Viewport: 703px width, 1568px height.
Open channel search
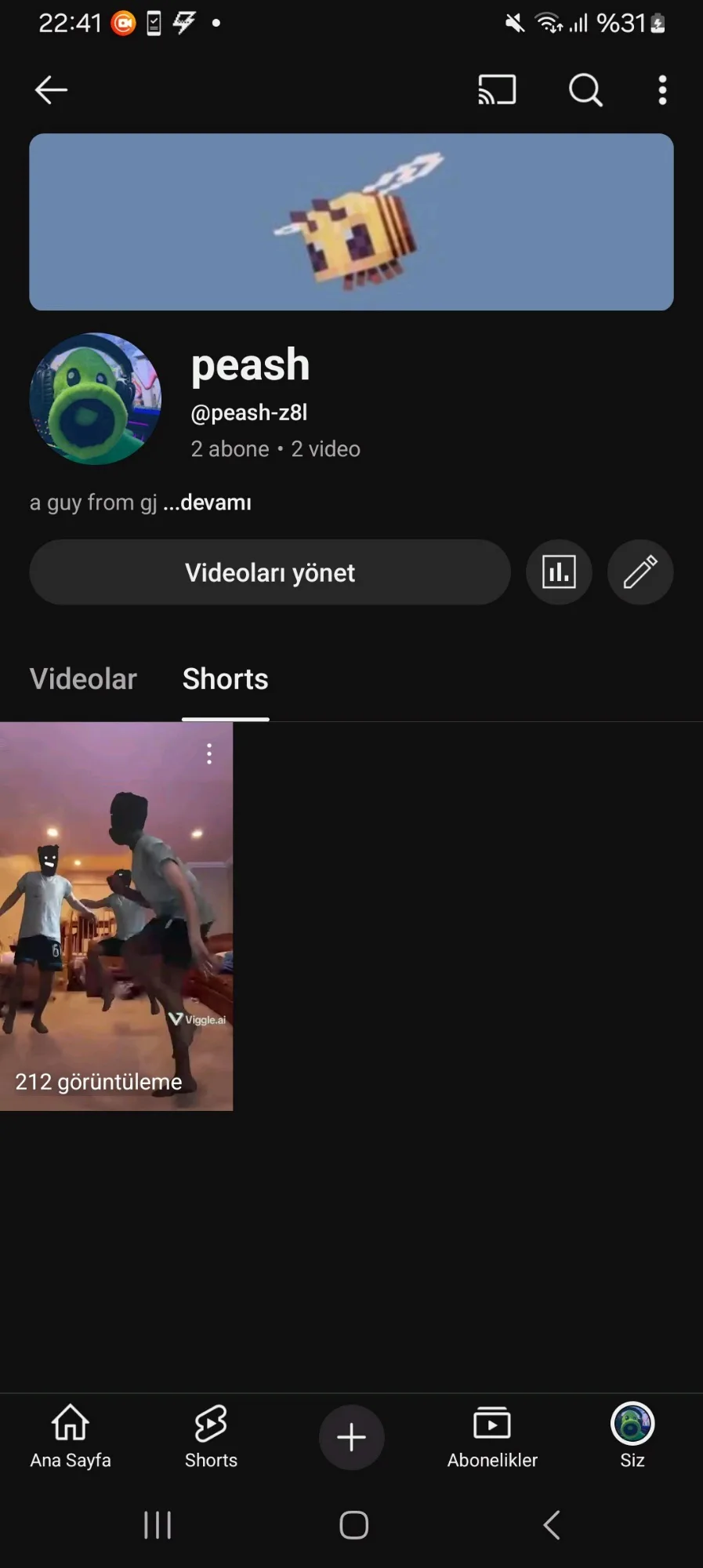[x=585, y=90]
